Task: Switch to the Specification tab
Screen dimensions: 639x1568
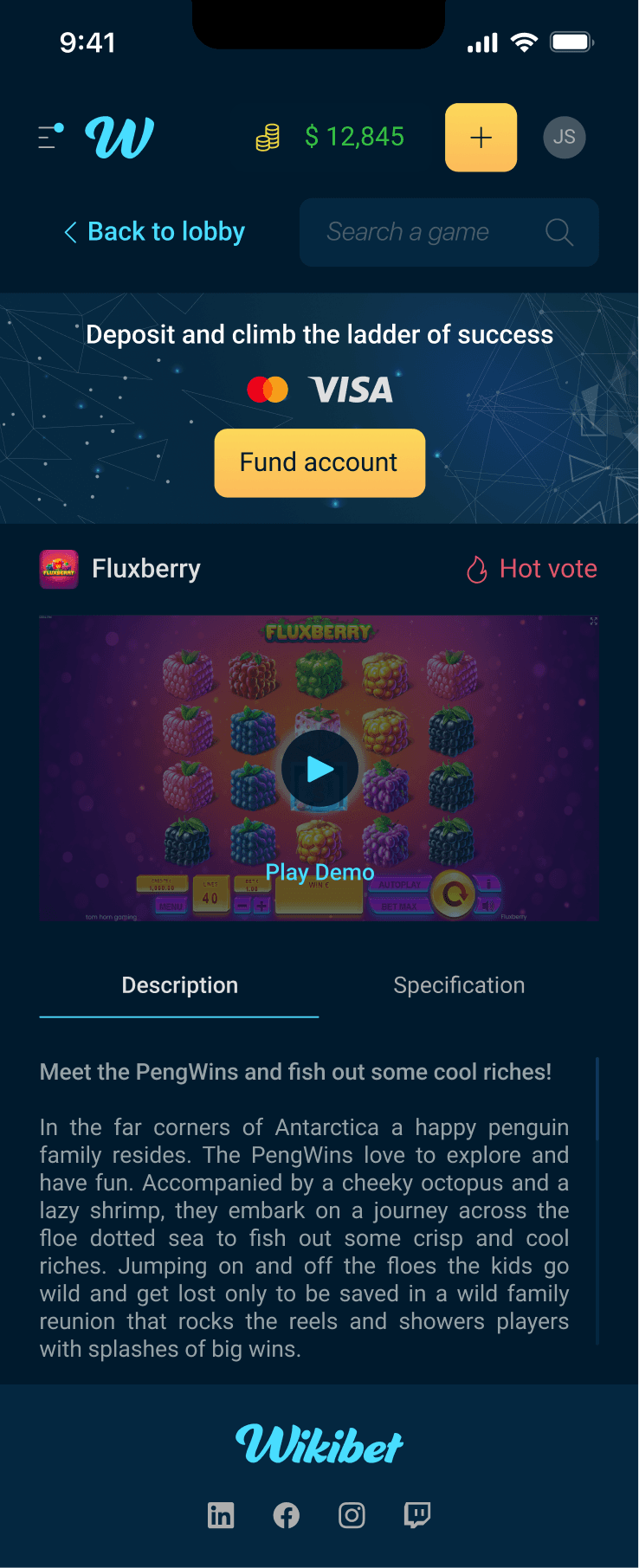Action: 459,985
